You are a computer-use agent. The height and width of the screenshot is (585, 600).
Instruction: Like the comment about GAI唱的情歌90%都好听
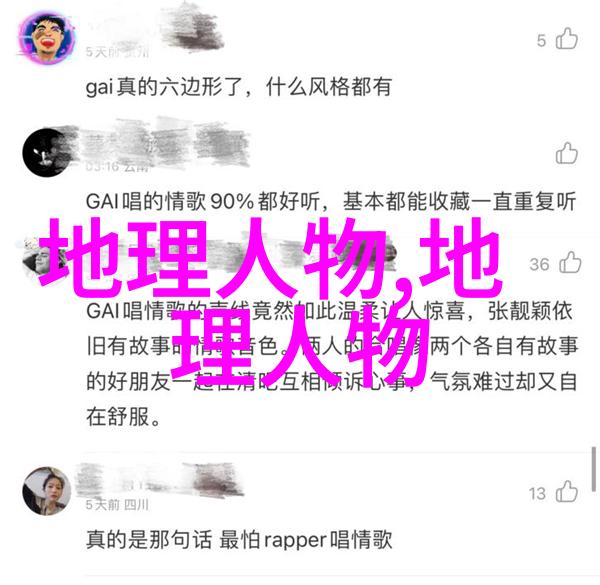pyautogui.click(x=567, y=153)
